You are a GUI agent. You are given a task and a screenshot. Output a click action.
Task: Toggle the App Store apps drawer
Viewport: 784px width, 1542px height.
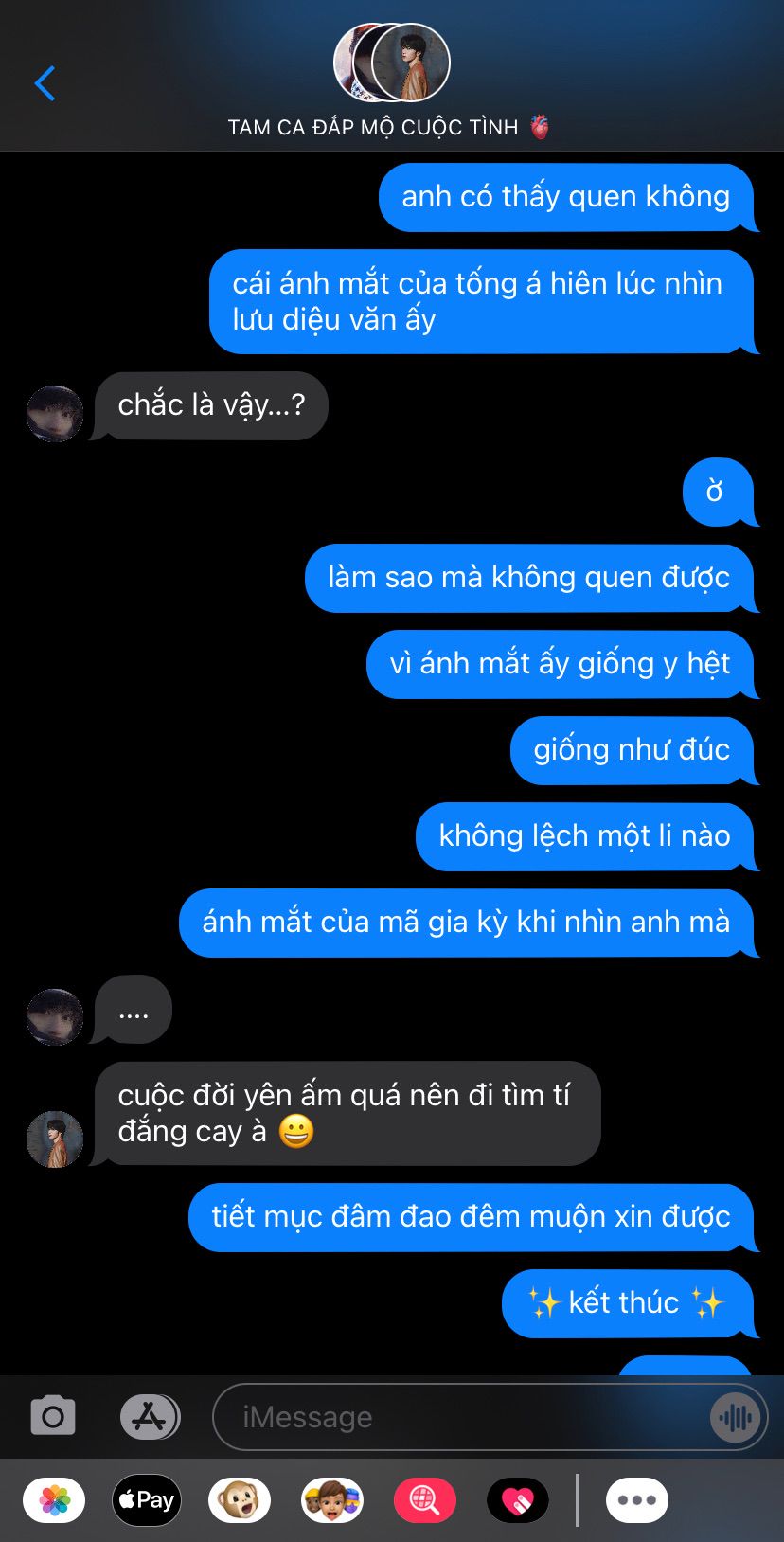pyautogui.click(x=150, y=1417)
